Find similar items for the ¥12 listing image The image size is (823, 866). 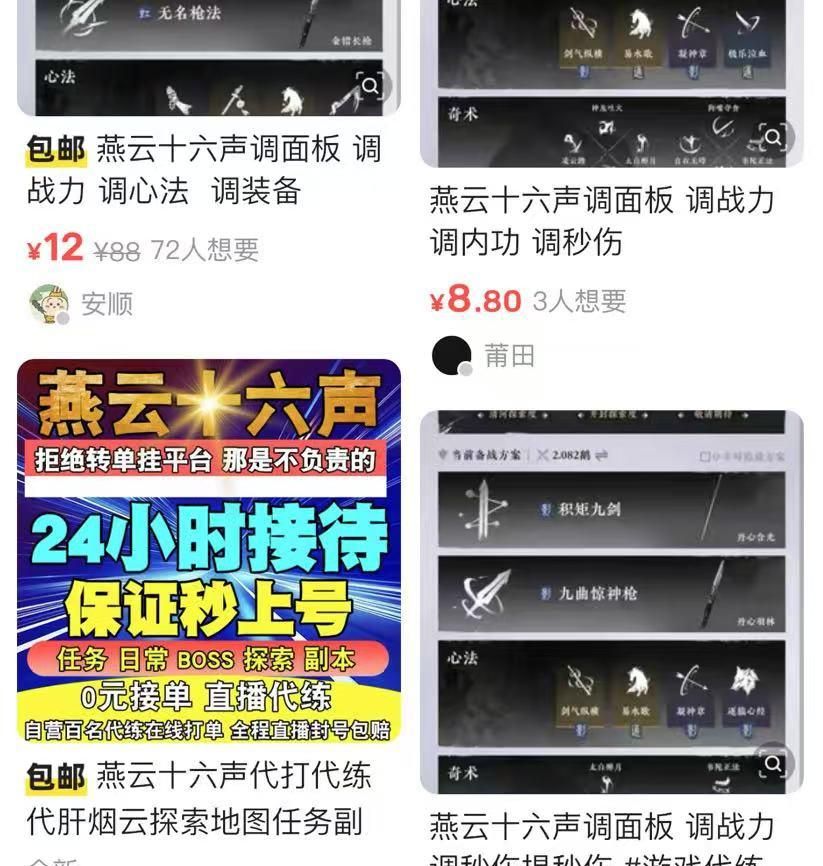(370, 87)
